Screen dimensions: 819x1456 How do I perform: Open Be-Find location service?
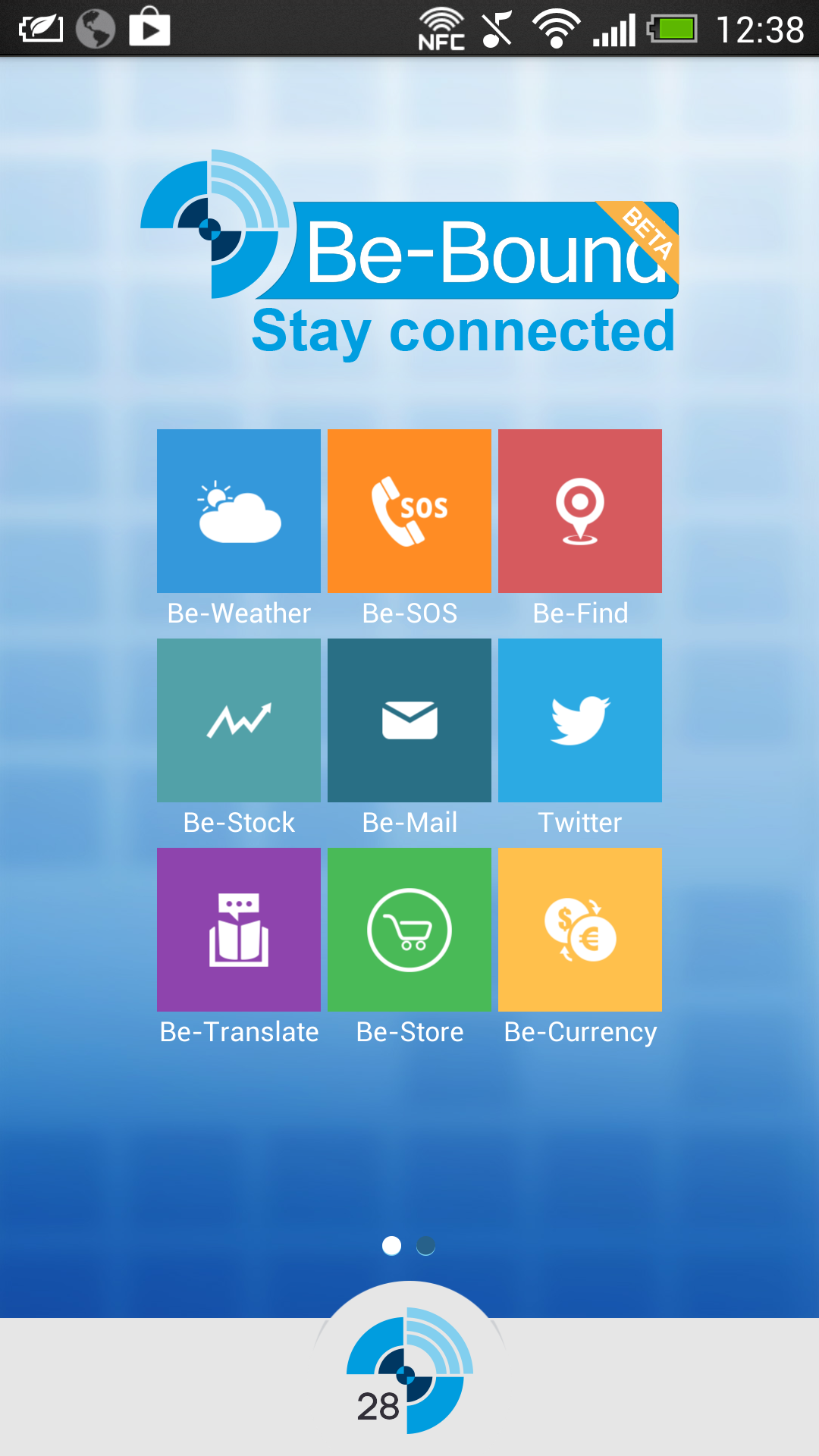(580, 511)
